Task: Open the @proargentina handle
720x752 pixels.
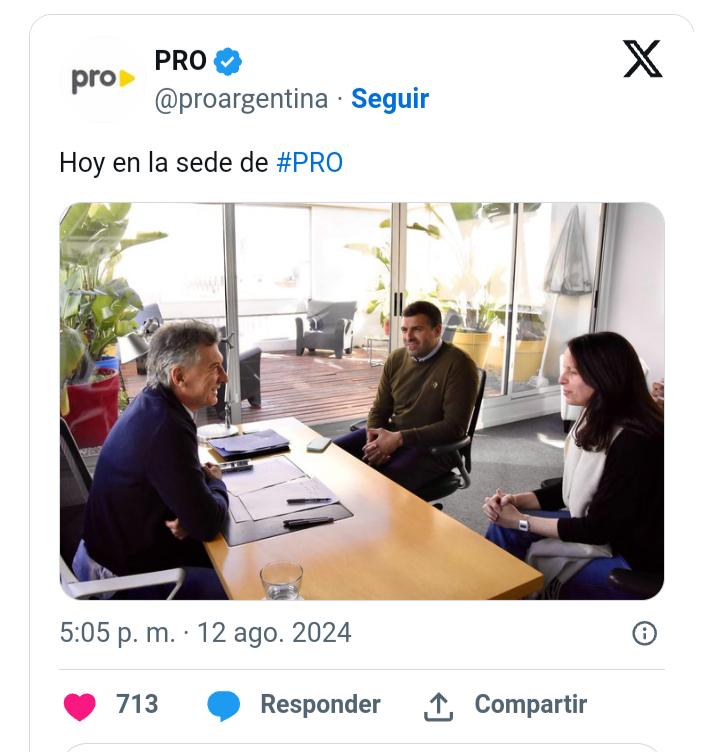Action: coord(241,99)
